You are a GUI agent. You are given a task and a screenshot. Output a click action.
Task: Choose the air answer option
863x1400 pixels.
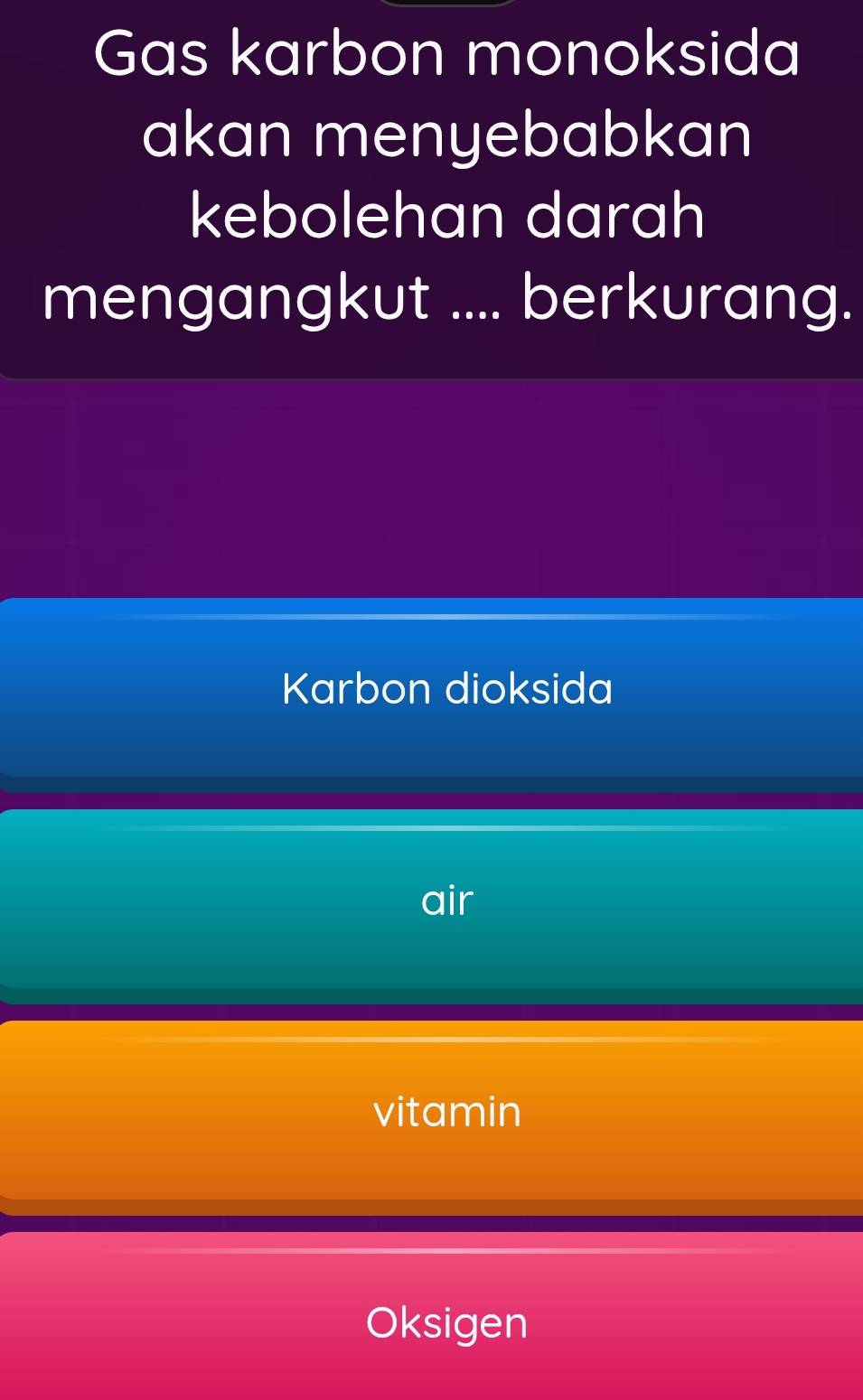(447, 901)
